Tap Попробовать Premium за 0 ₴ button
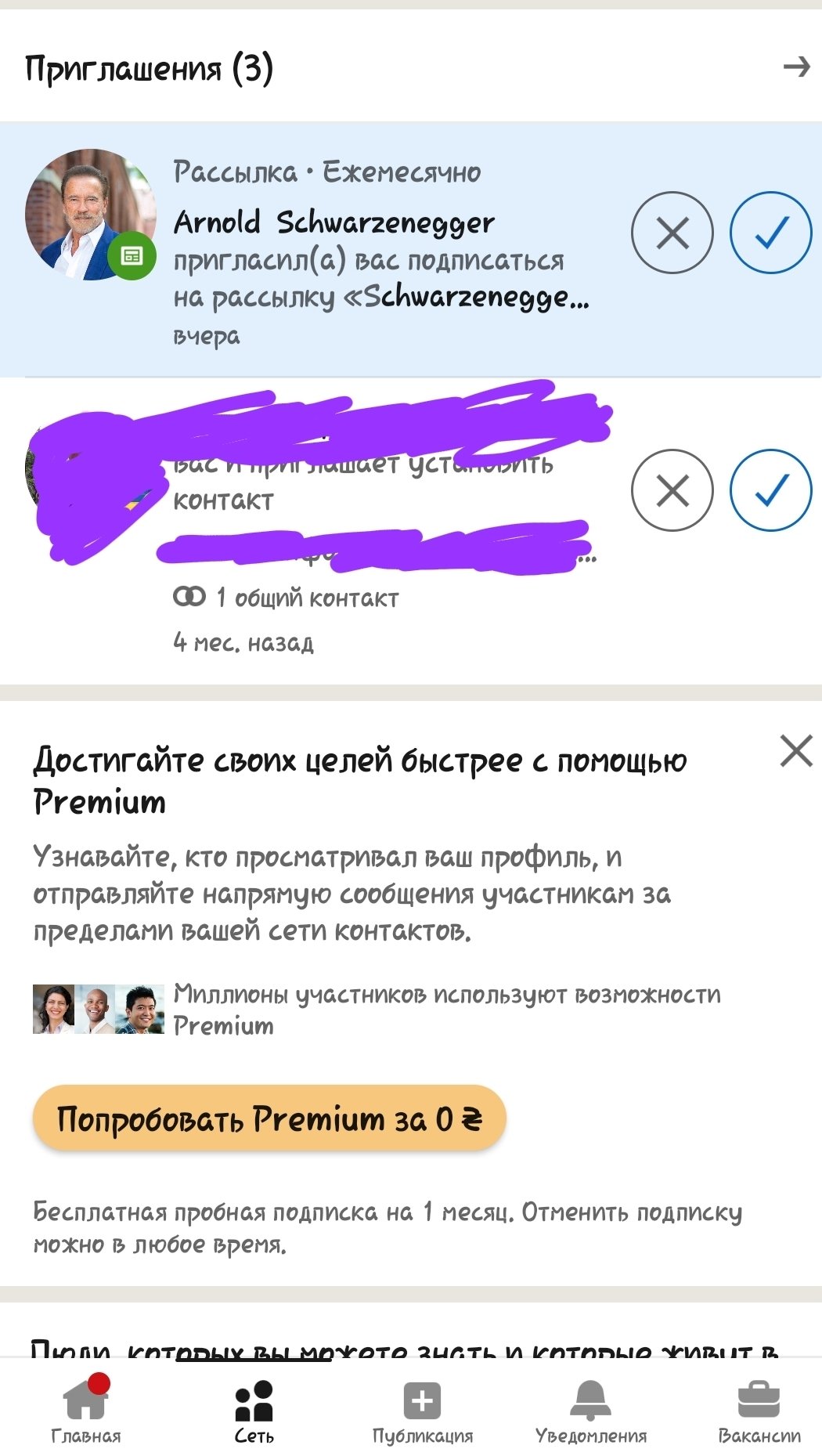Screen dimensions: 822x1456 269,1118
